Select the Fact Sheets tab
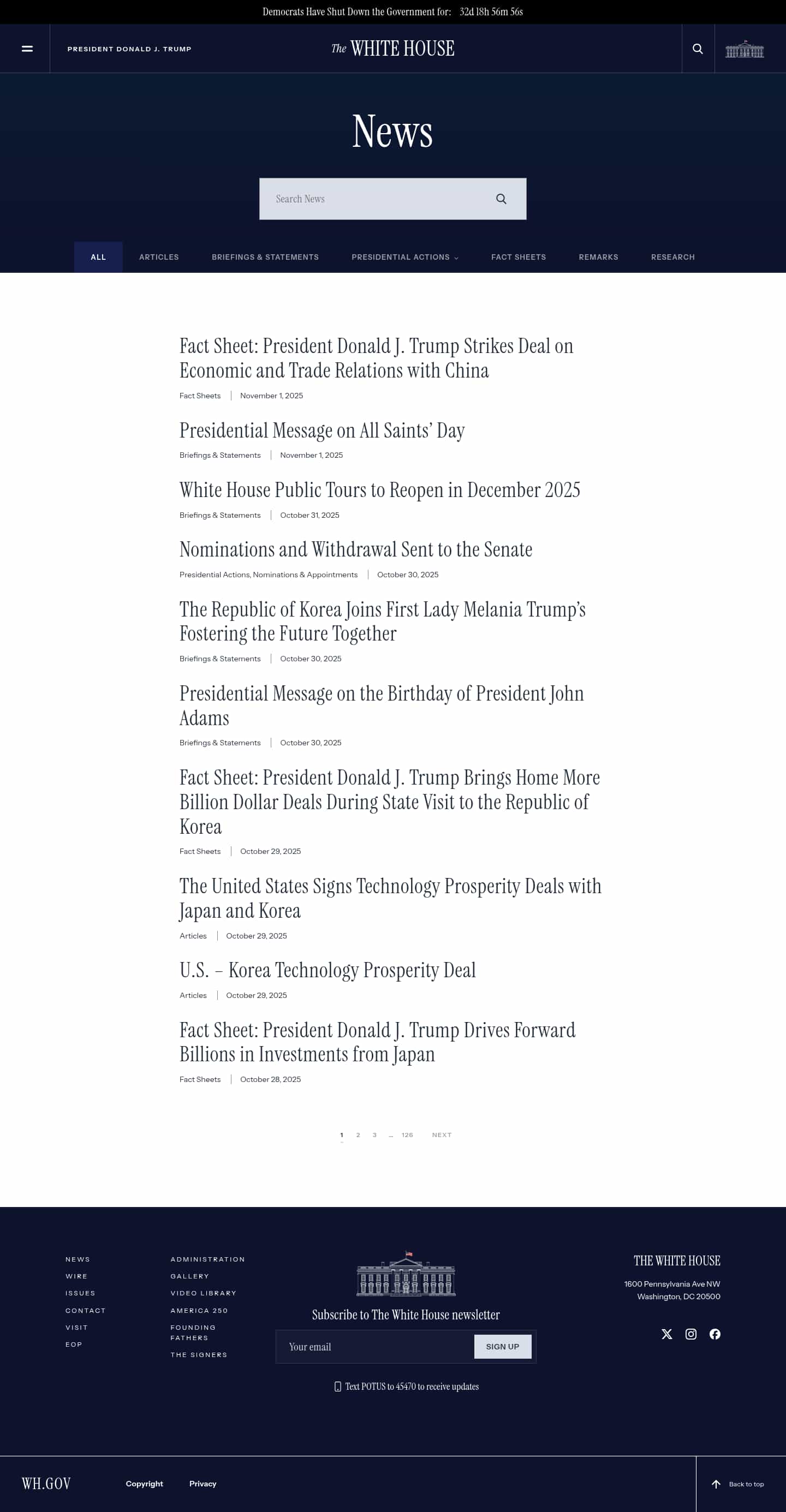The width and height of the screenshot is (786, 1512). [519, 257]
